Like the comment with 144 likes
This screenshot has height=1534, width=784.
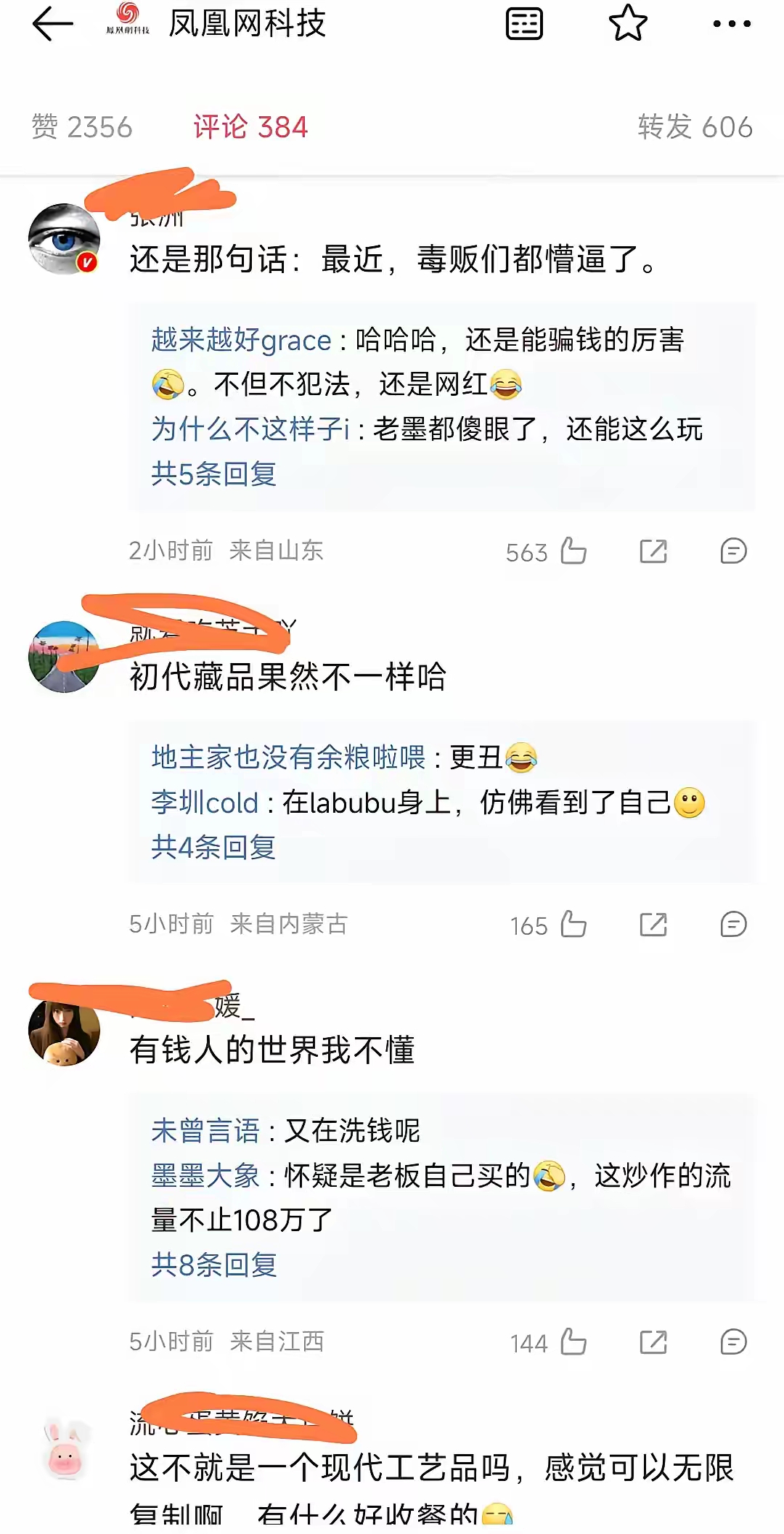tap(573, 1342)
